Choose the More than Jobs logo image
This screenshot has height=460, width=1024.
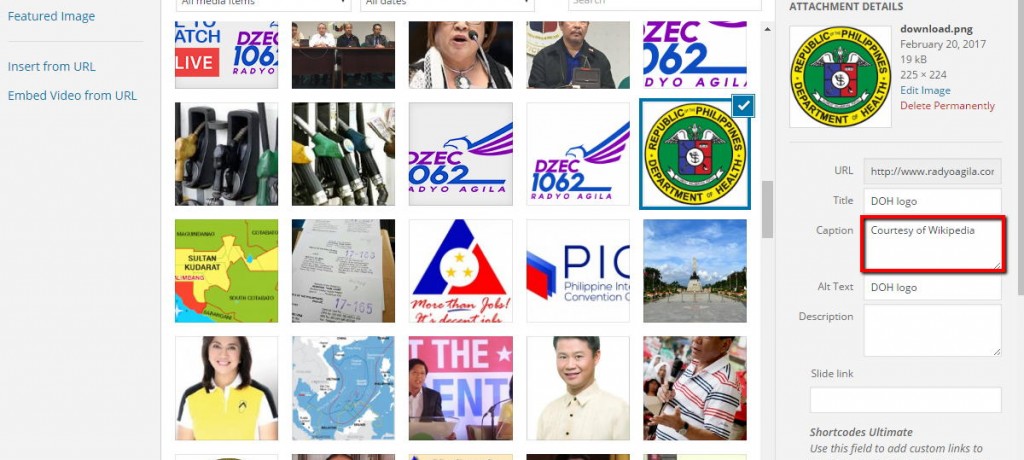[460, 271]
